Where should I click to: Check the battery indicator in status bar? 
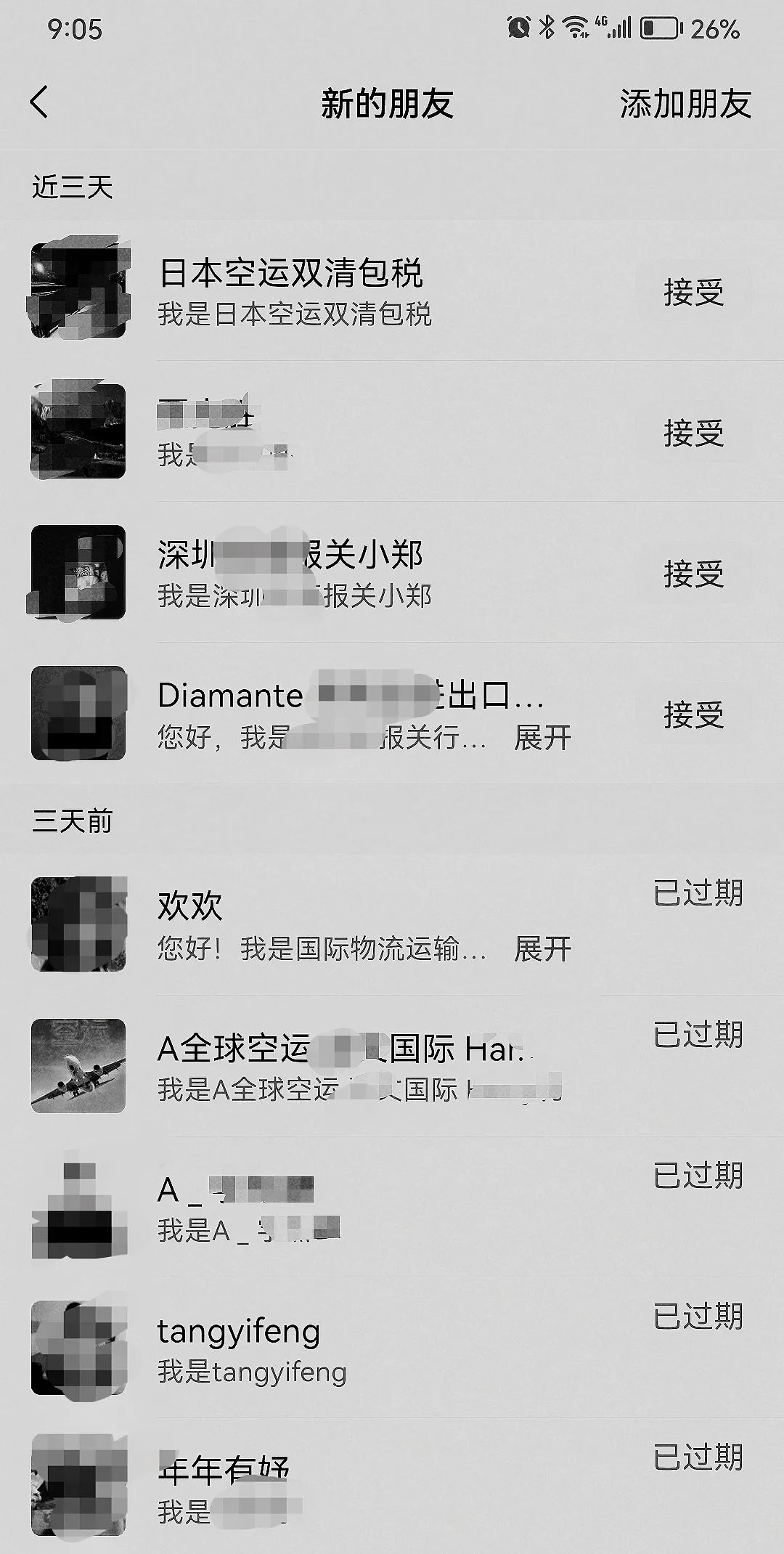(657, 29)
